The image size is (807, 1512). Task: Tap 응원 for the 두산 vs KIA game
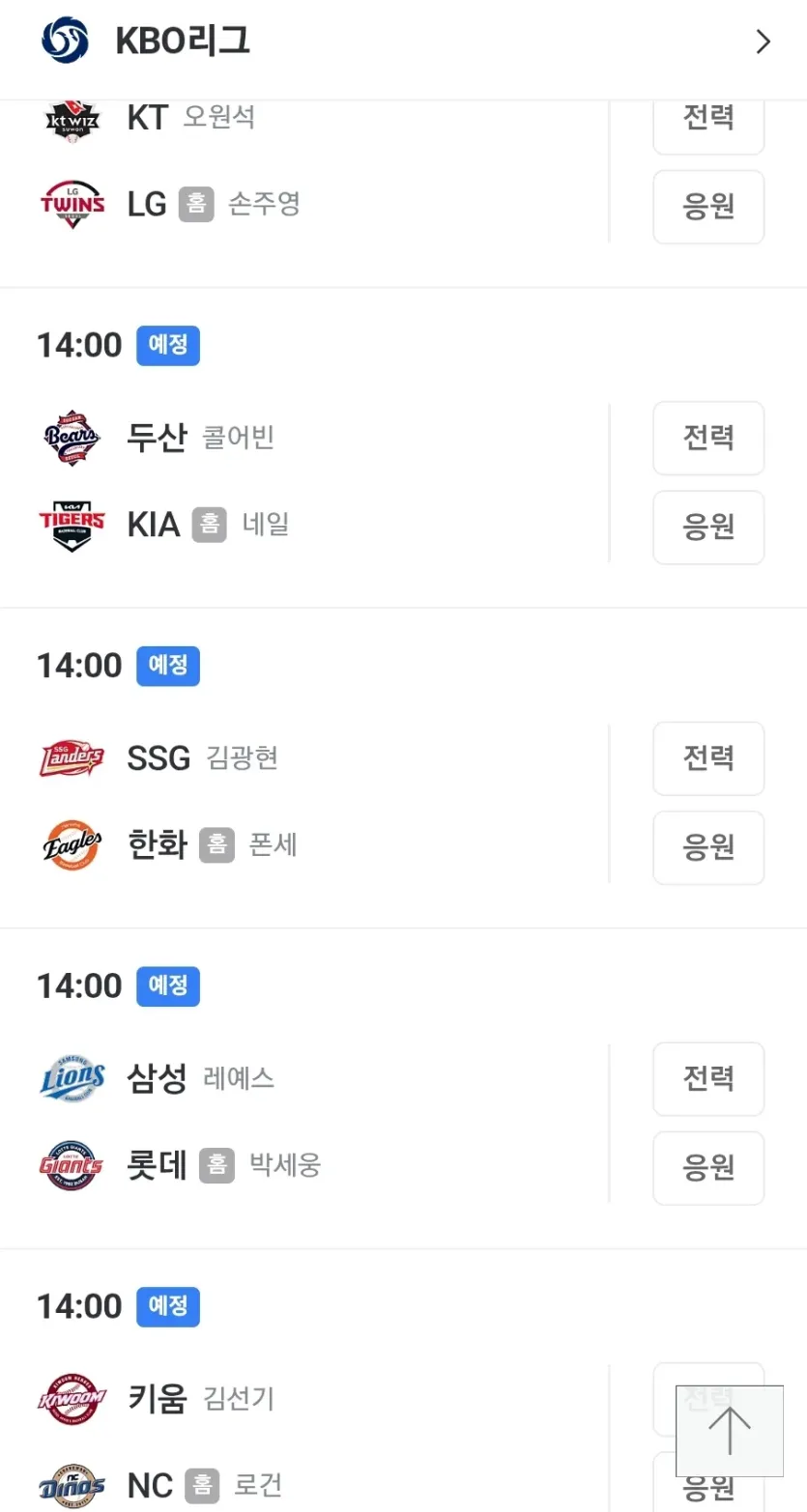[708, 528]
